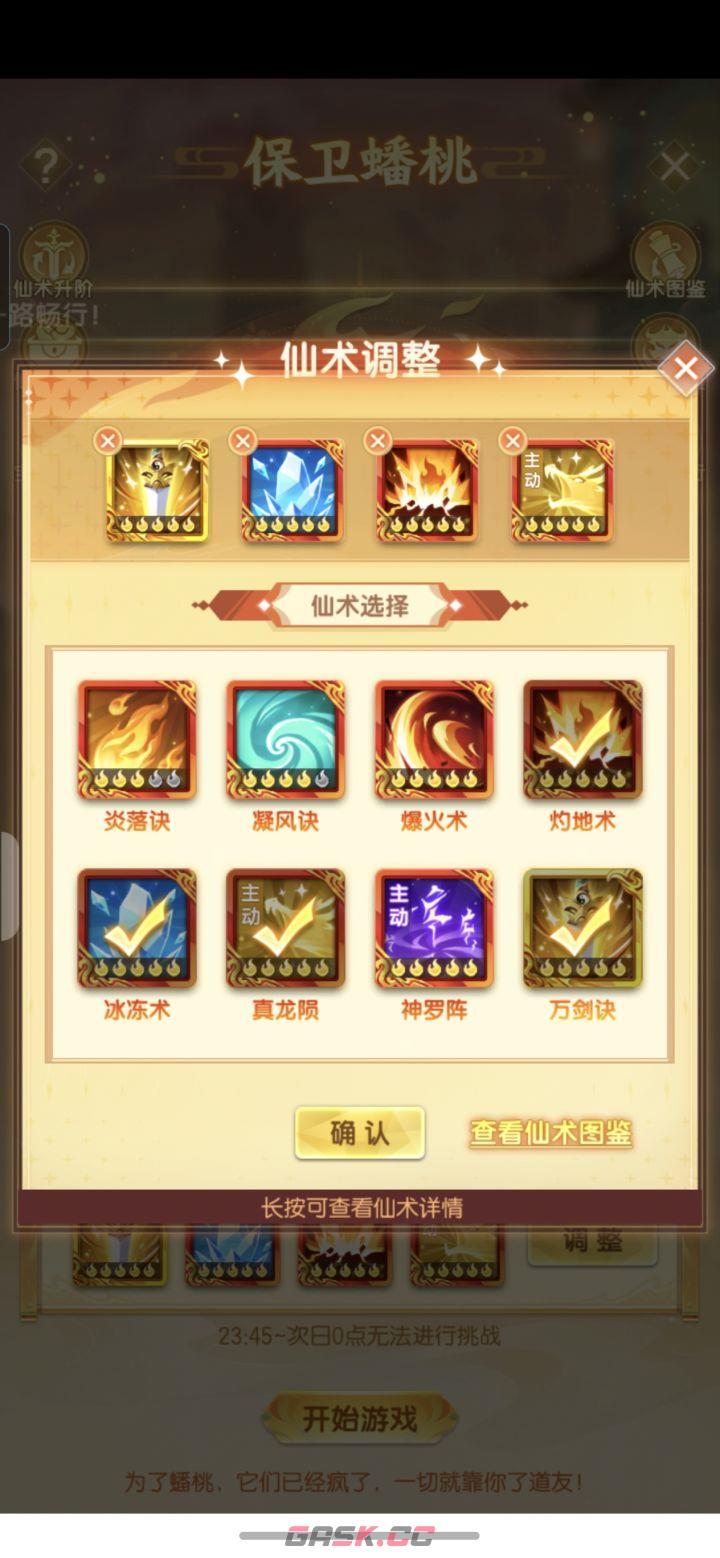720x1558 pixels.
Task: Remove the fire skill from the equipped slots
Action: coord(377,441)
